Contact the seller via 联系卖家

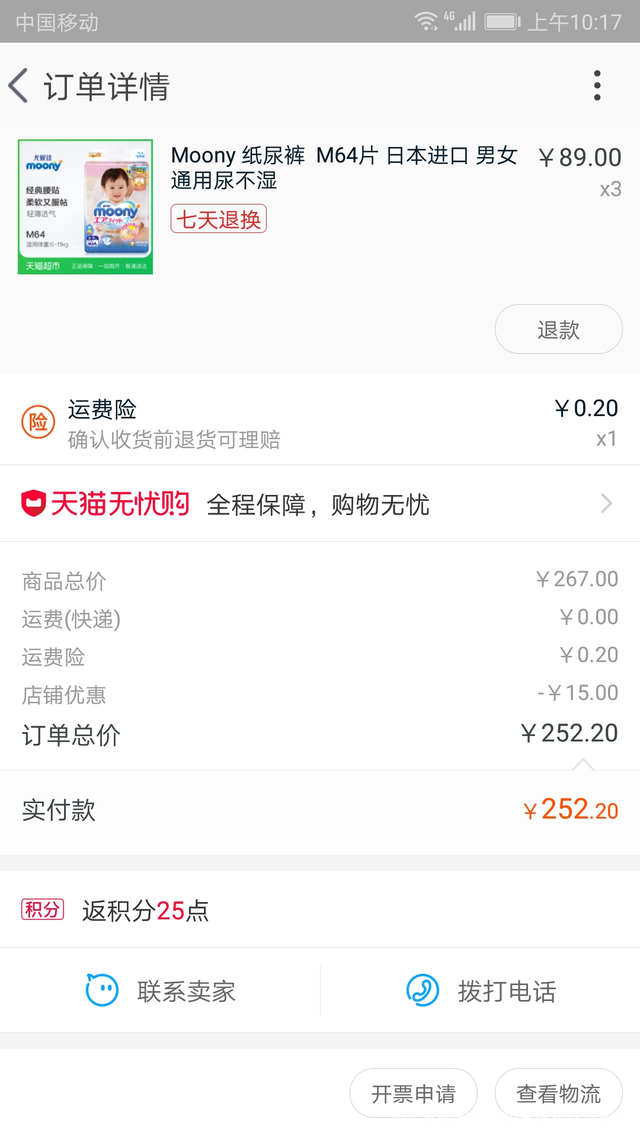click(161, 991)
